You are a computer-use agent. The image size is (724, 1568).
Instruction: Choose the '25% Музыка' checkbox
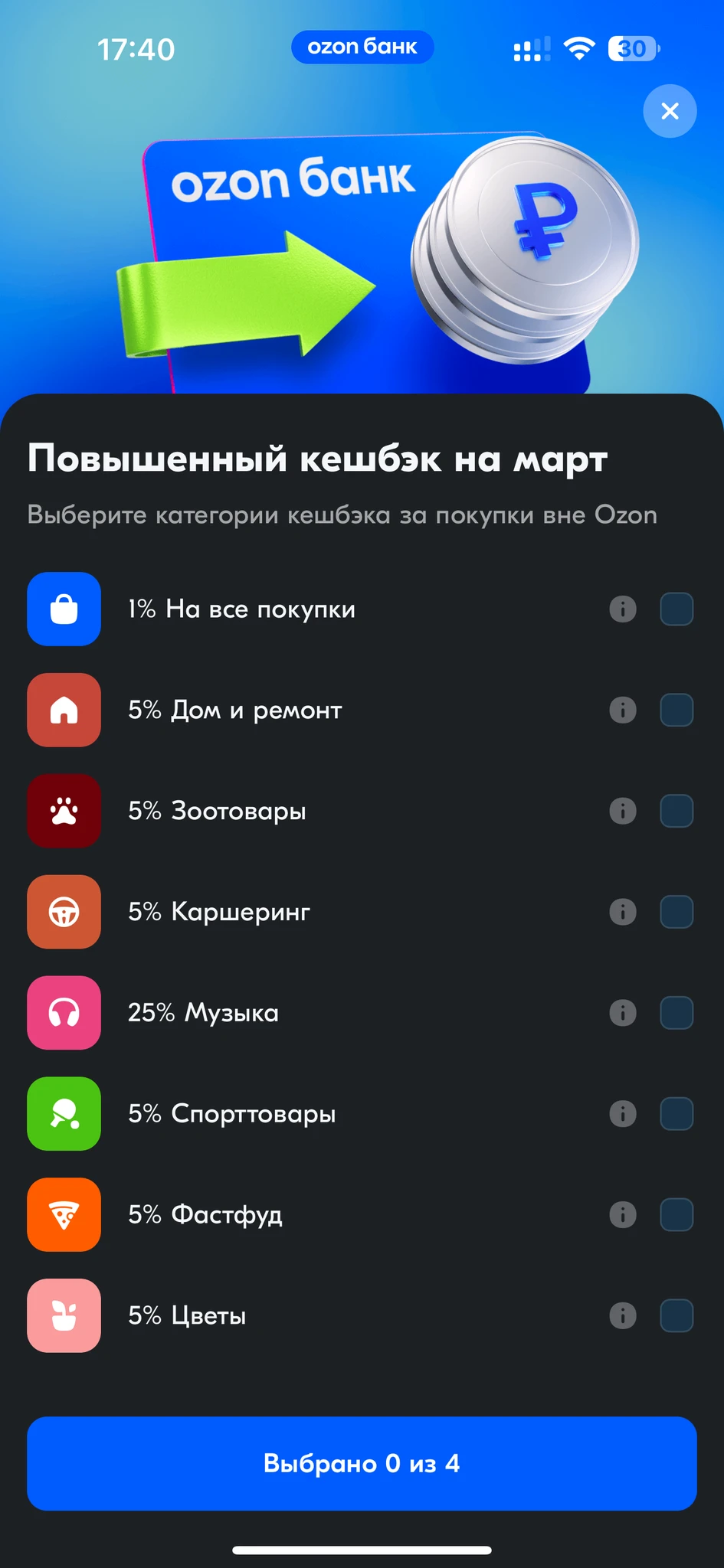point(676,1013)
